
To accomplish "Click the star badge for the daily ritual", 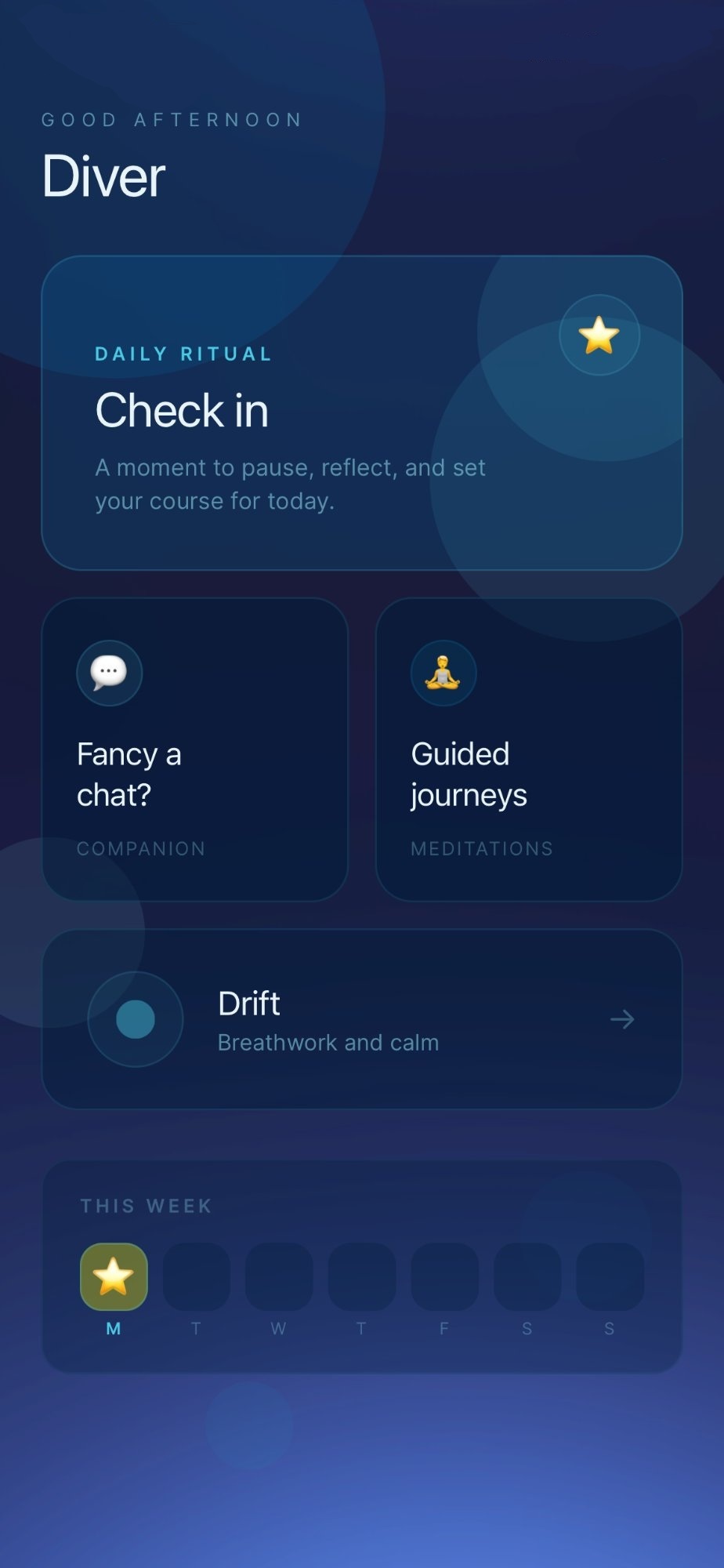I will point(599,335).
